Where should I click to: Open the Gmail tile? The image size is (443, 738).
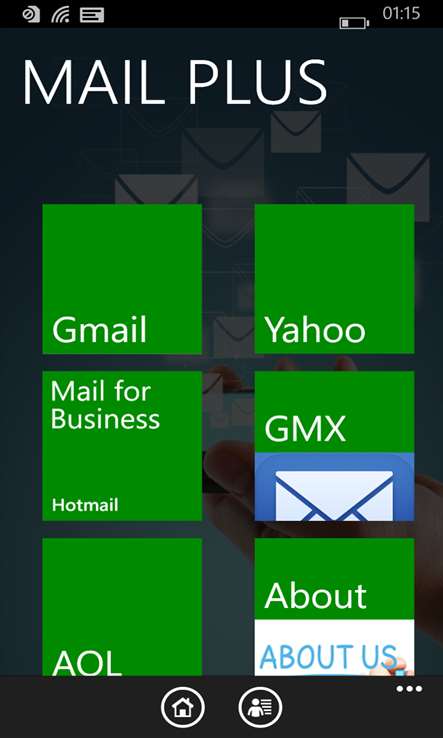122,279
